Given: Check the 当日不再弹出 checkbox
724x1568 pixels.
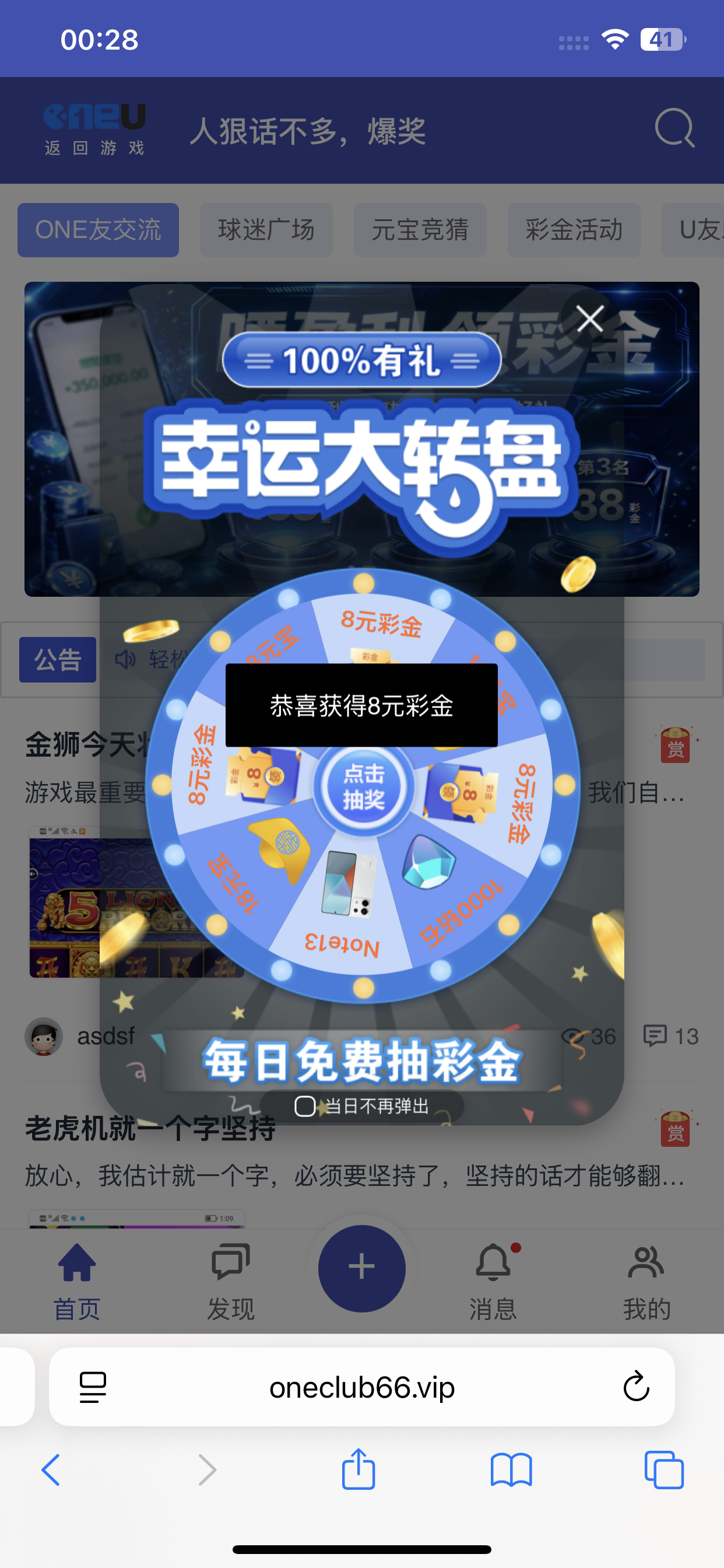Looking at the screenshot, I should [x=306, y=1107].
